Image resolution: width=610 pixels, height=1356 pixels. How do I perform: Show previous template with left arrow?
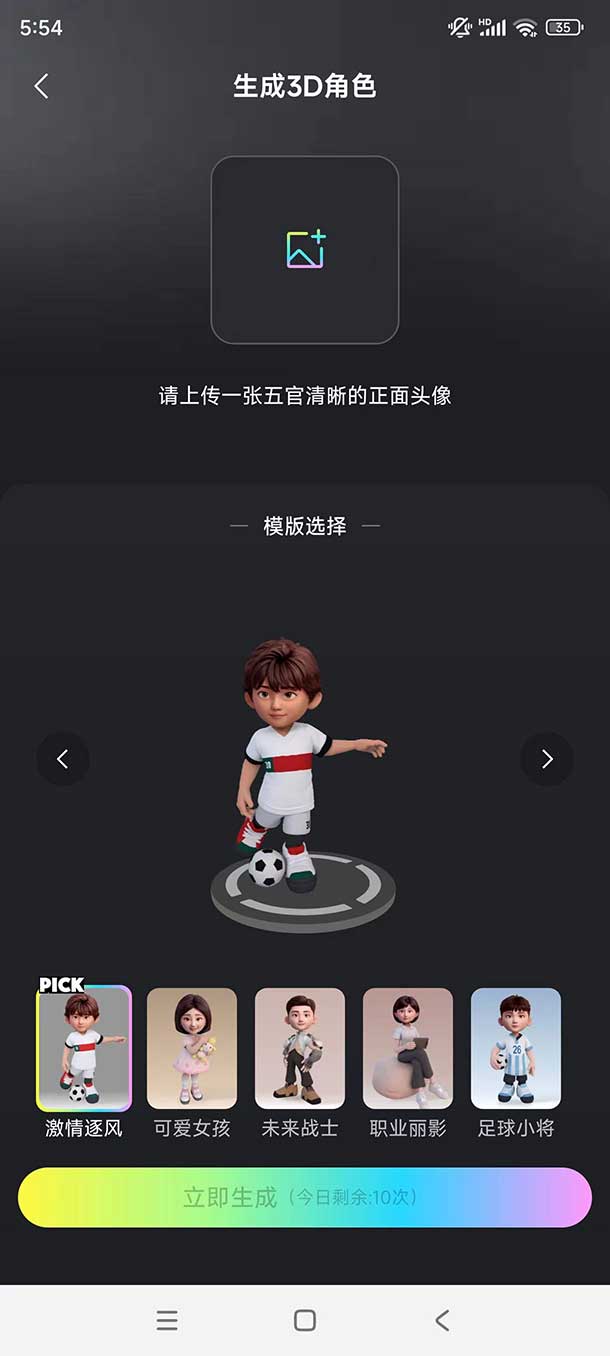click(x=63, y=759)
